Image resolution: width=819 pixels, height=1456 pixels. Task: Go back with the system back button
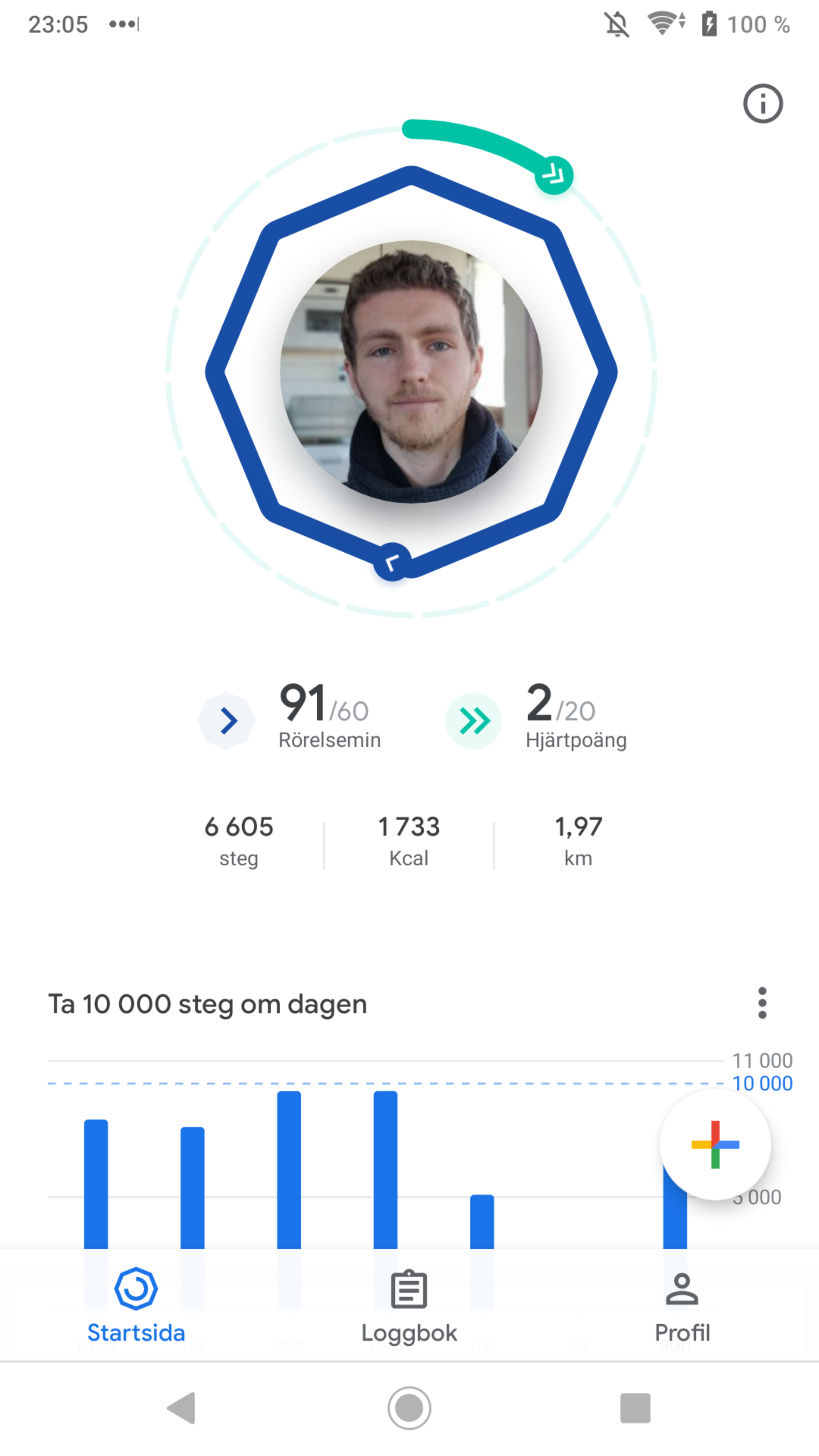pos(182,1407)
